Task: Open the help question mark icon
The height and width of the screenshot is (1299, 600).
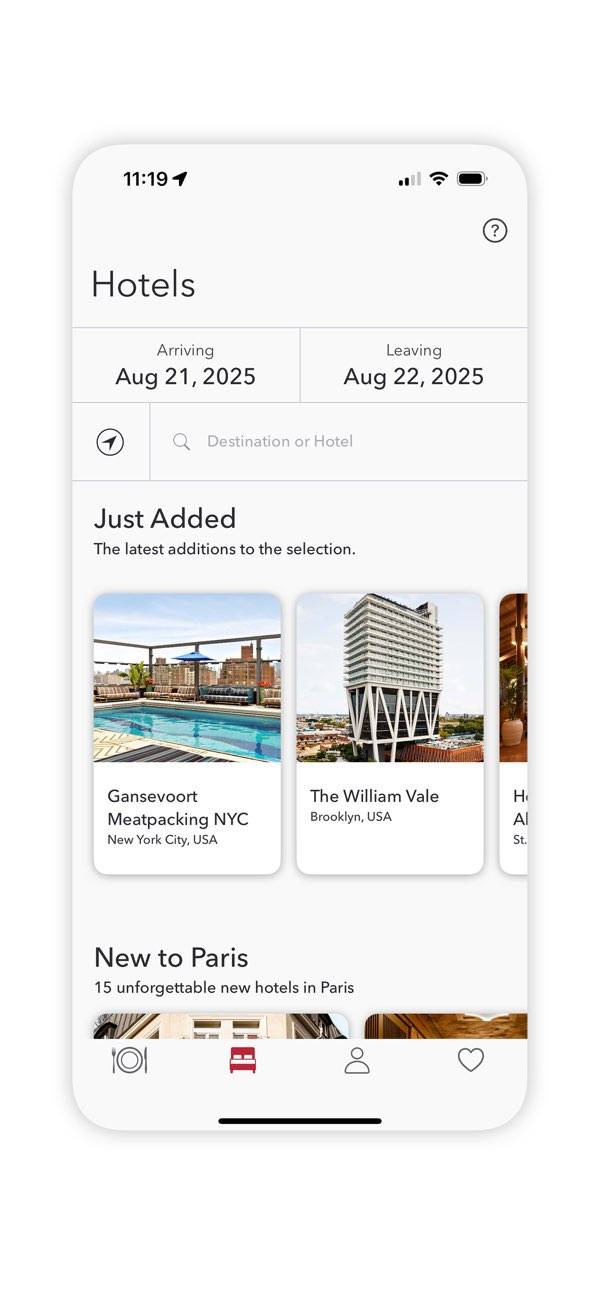Action: [495, 231]
